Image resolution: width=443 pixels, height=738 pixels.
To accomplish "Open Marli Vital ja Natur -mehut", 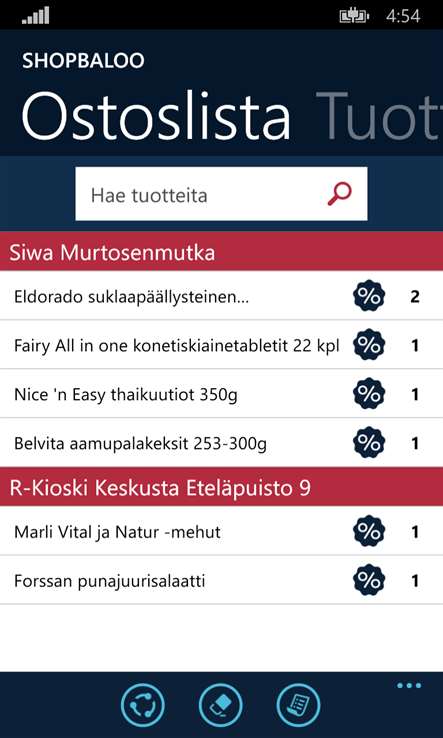I will [x=221, y=532].
